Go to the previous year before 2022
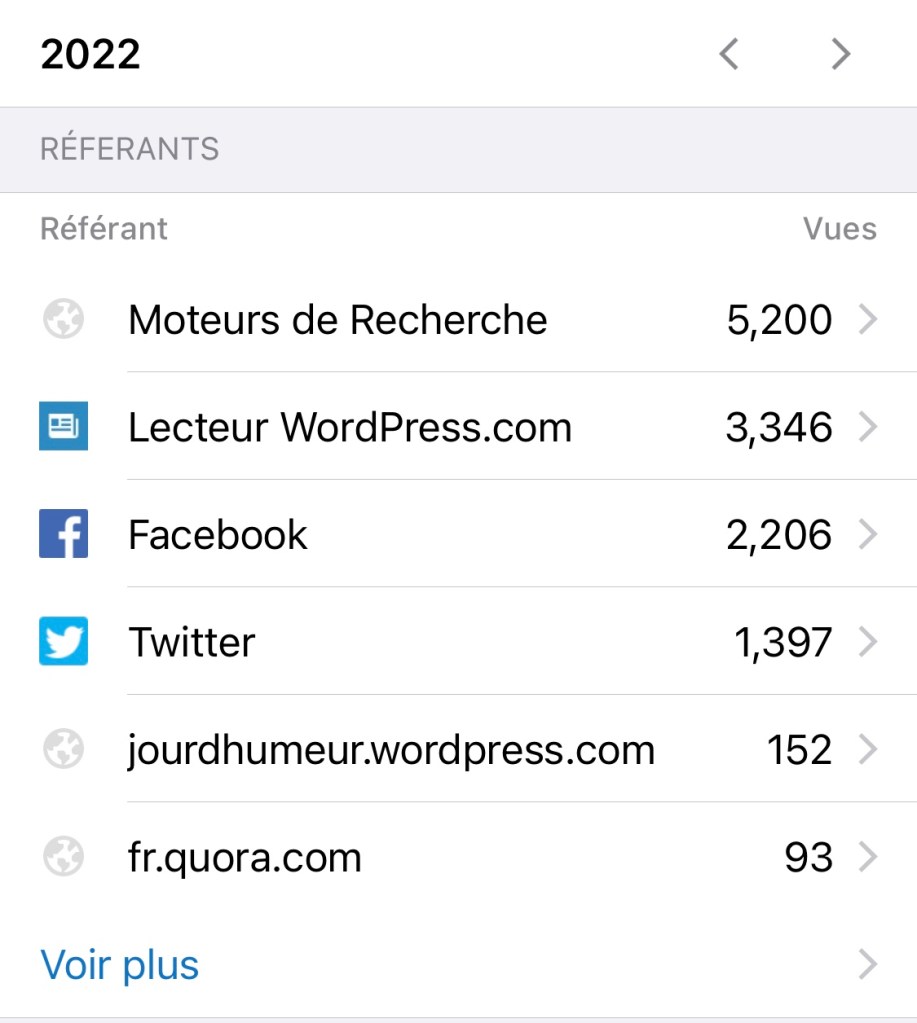This screenshot has height=1023, width=917. 729,54
